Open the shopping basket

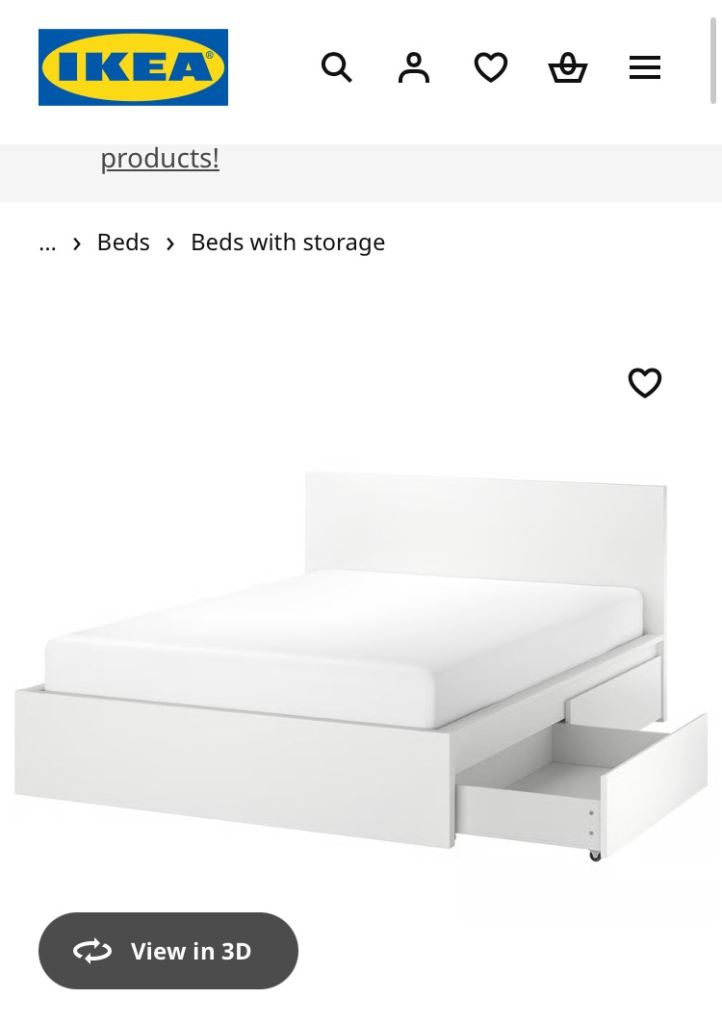(x=567, y=68)
